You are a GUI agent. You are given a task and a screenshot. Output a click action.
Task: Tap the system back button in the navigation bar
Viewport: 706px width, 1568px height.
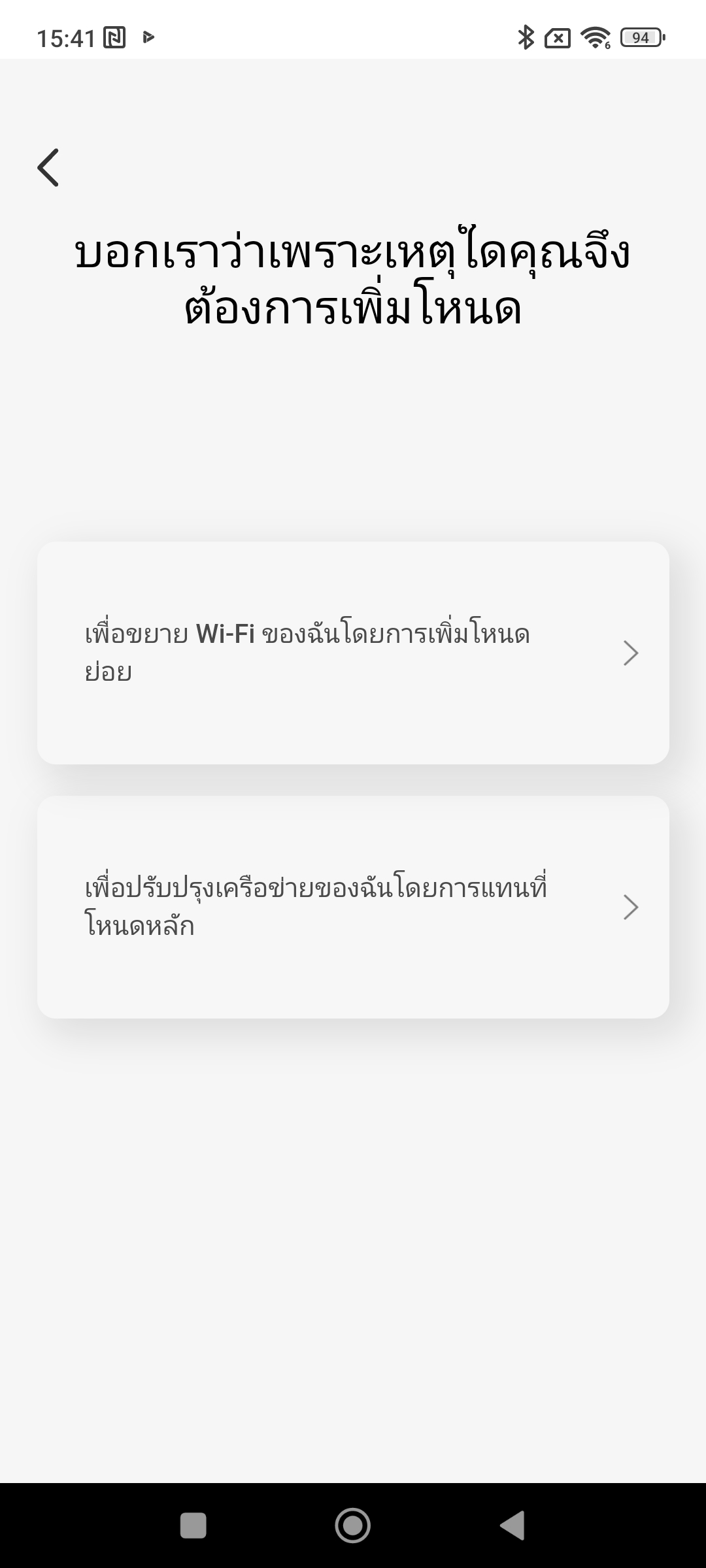pos(513,1525)
